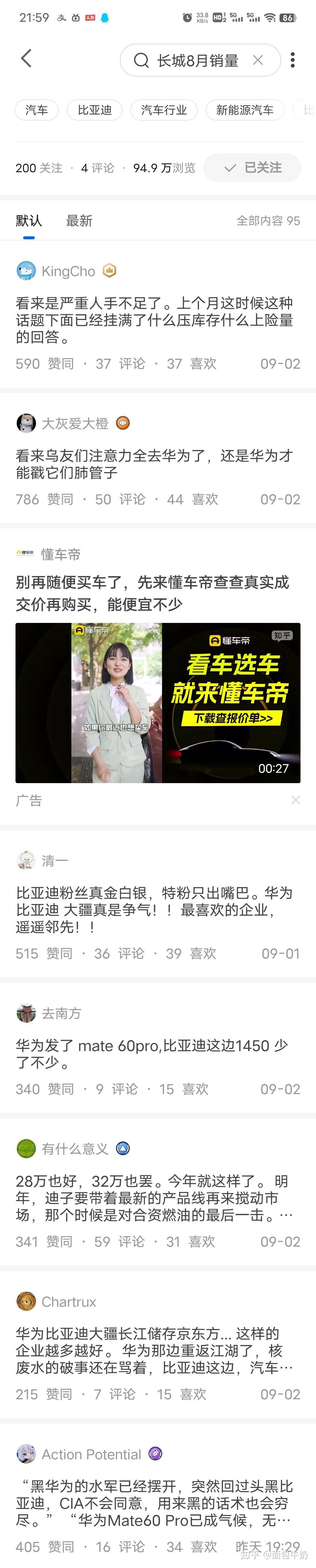Switch to the 默认 sorting tab

click(x=29, y=221)
